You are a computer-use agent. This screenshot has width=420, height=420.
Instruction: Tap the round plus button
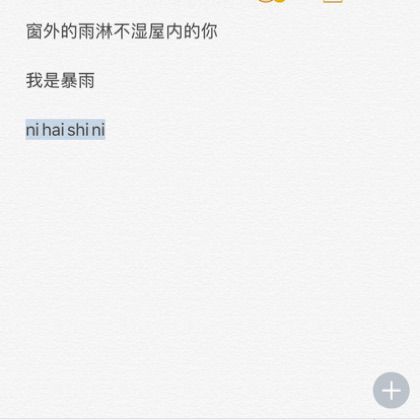[391, 390]
